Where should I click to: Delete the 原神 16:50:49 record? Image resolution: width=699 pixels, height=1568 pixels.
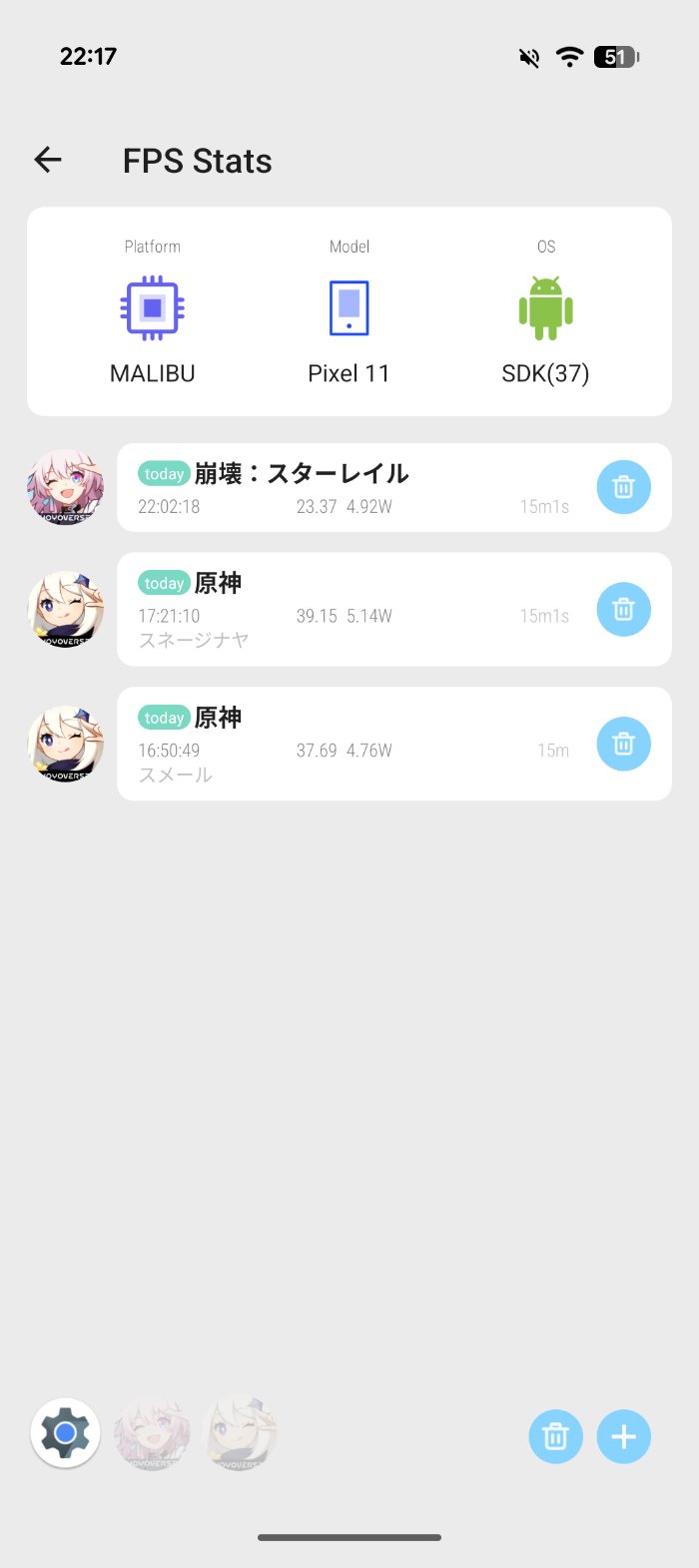pyautogui.click(x=624, y=744)
